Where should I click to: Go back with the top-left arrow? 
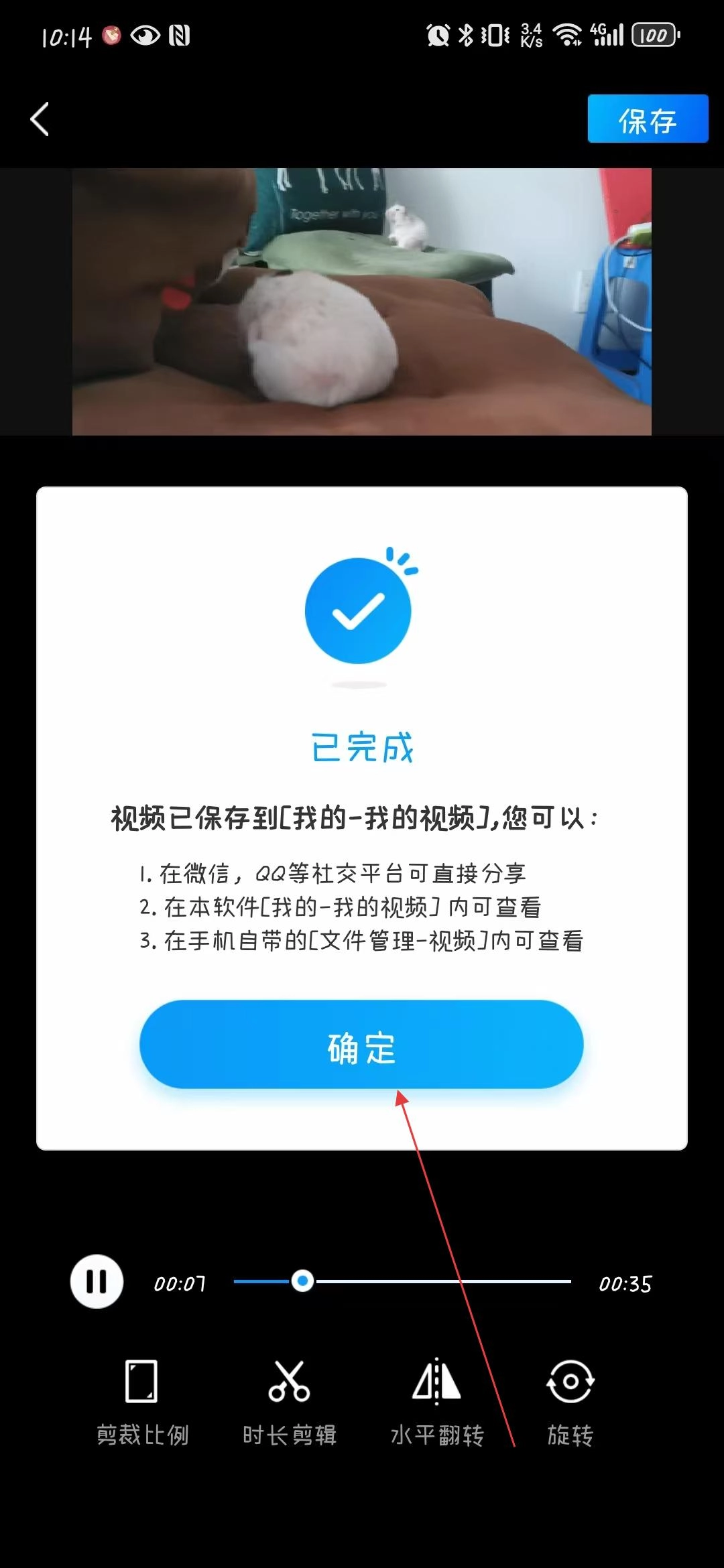(40, 119)
